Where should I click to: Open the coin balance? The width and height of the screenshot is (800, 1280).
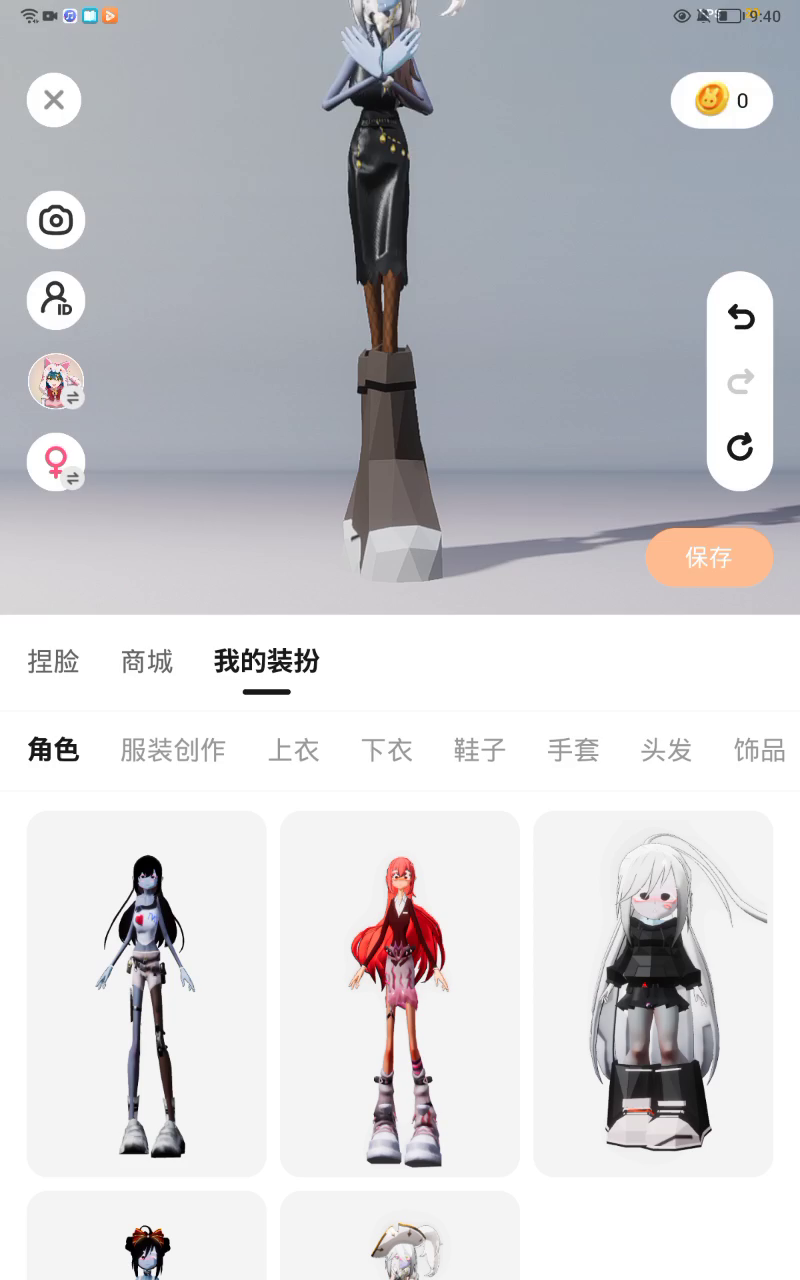[722, 100]
